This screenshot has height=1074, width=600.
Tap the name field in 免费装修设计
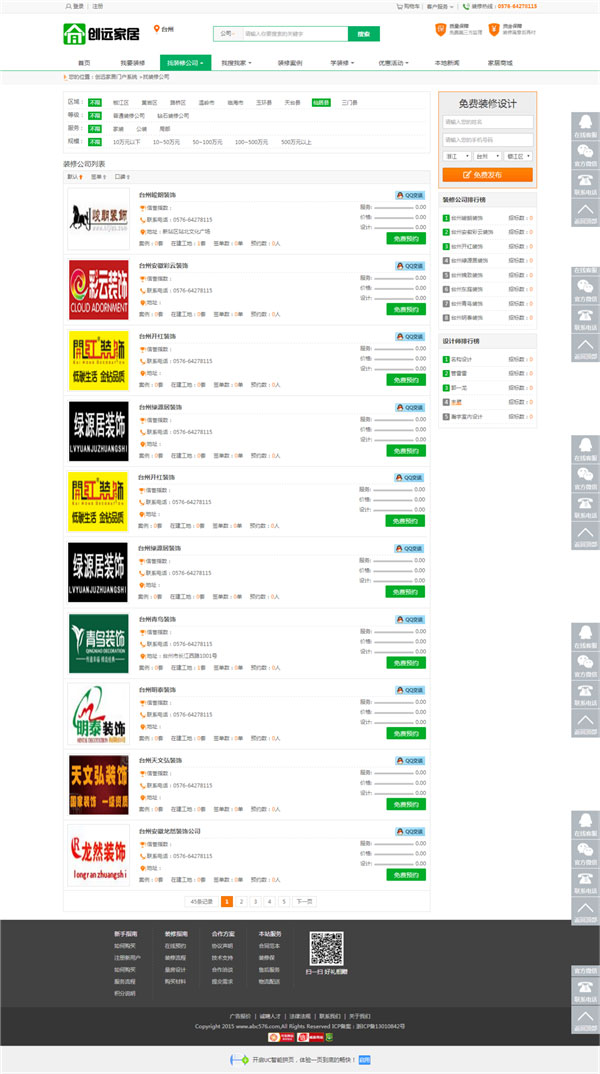click(488, 122)
